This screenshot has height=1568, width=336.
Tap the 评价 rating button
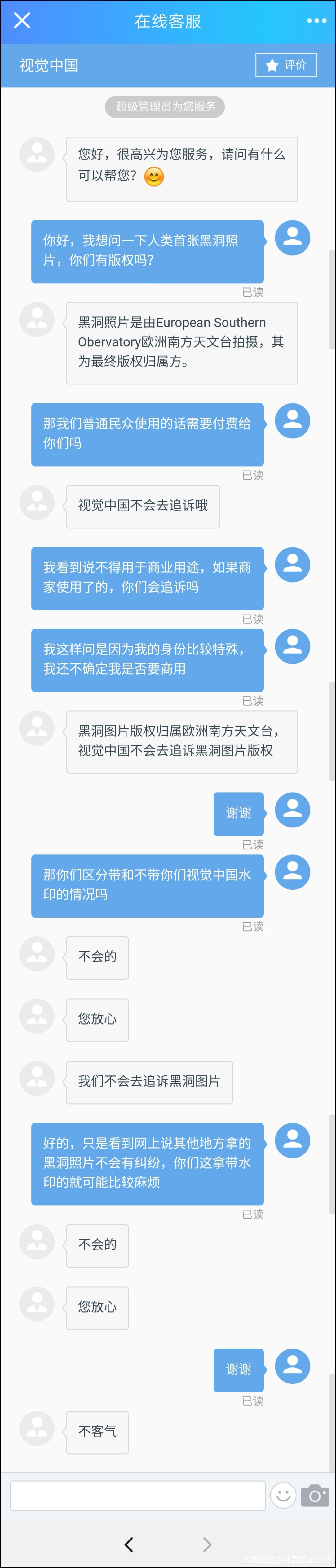(x=285, y=65)
